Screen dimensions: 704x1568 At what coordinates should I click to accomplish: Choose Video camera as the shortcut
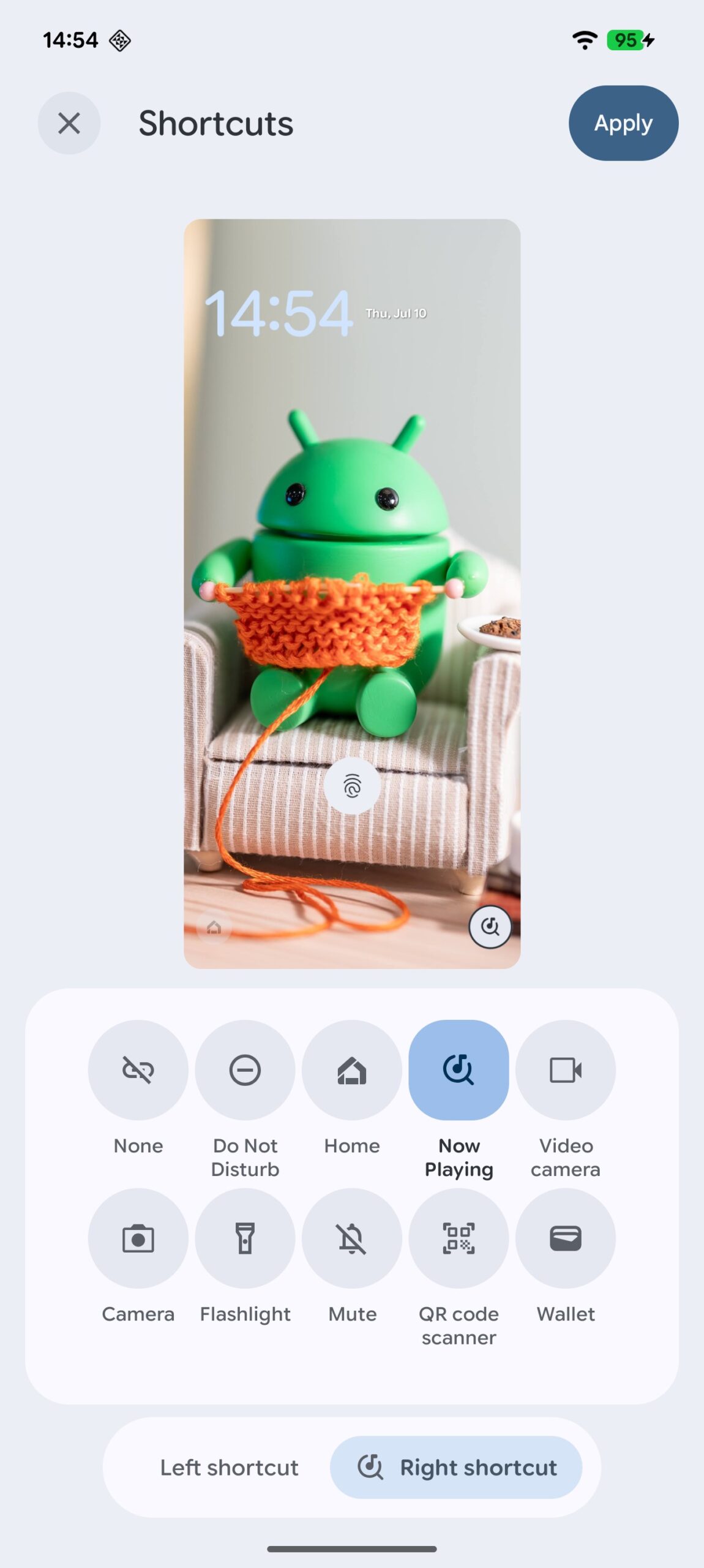565,1070
